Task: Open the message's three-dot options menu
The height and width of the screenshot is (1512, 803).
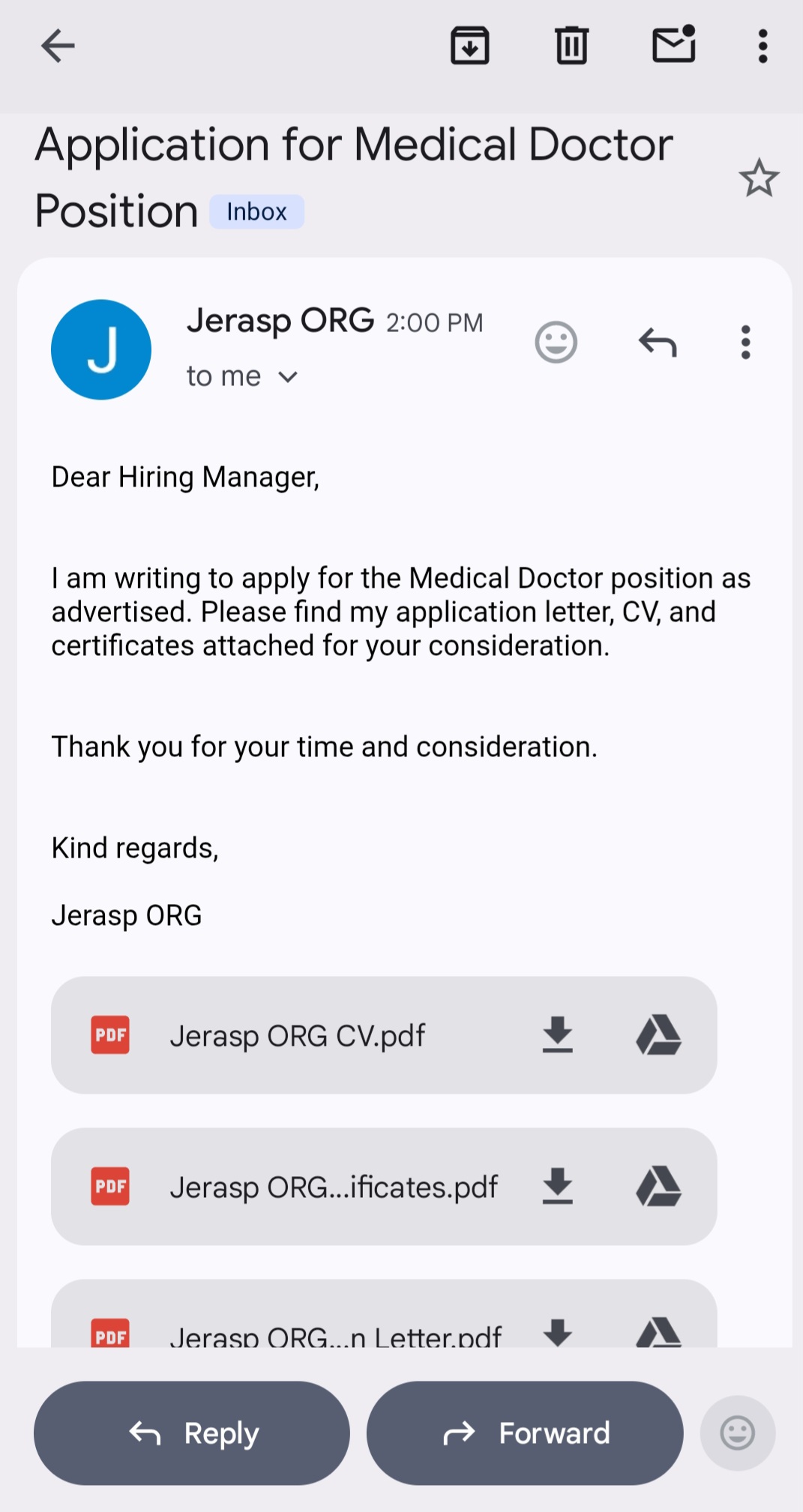Action: pyautogui.click(x=745, y=343)
